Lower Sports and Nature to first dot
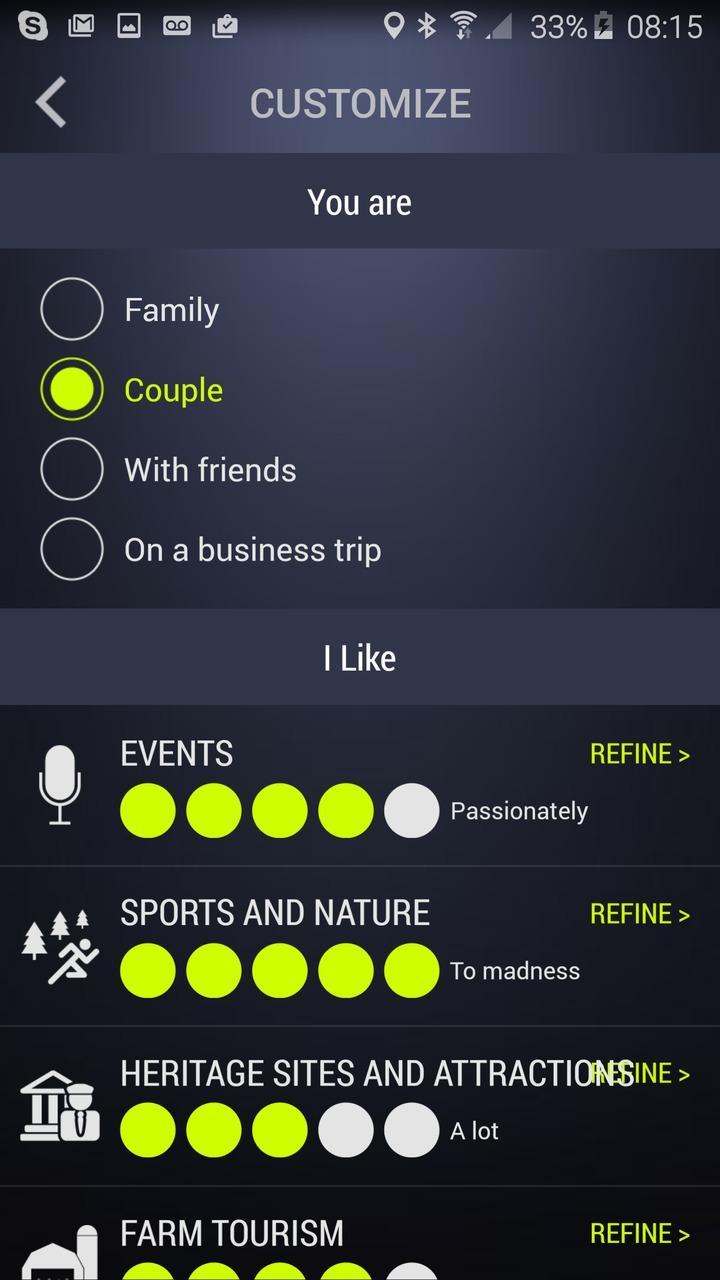The width and height of the screenshot is (720, 1280). (147, 971)
